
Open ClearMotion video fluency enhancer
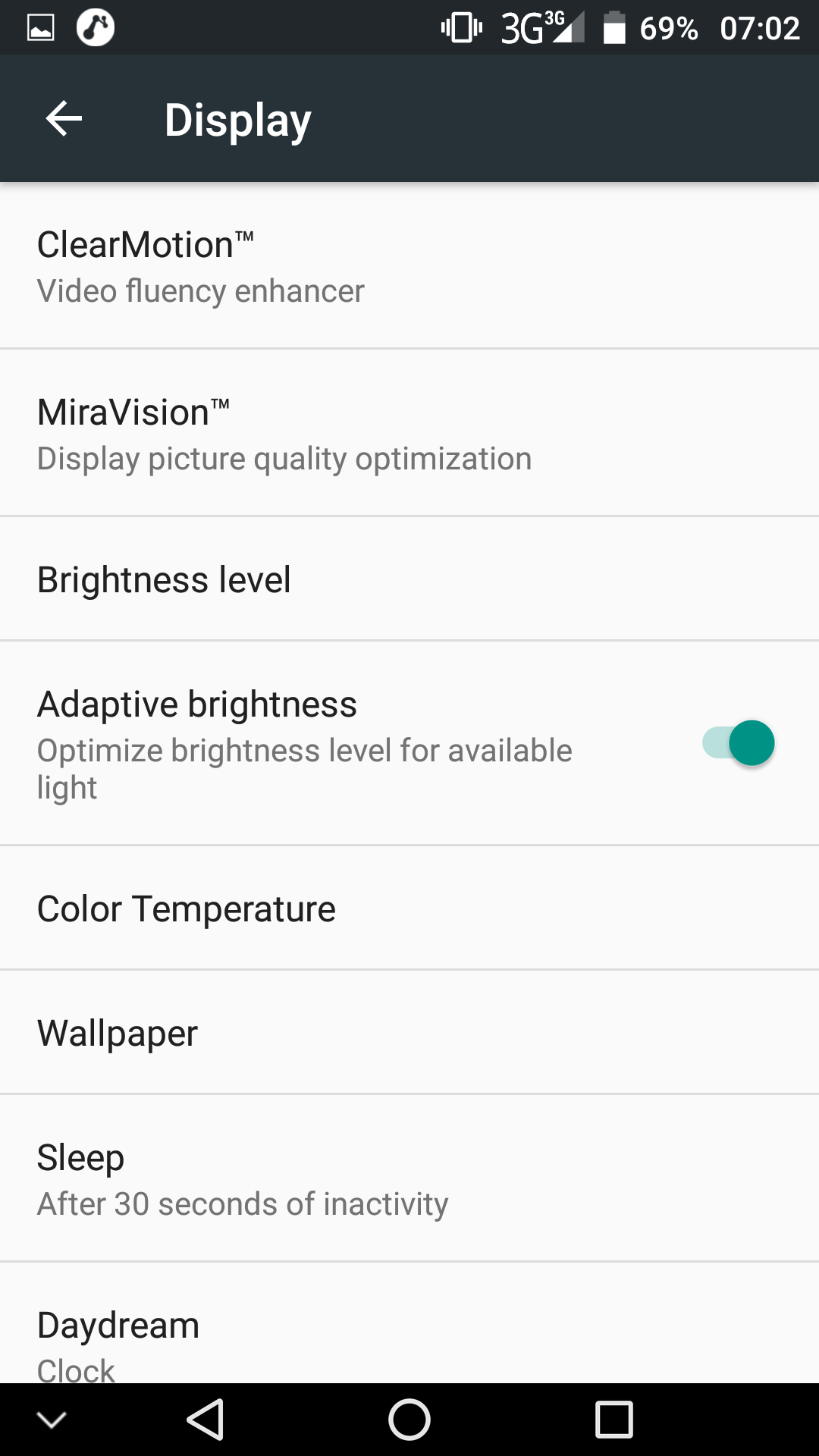(409, 266)
